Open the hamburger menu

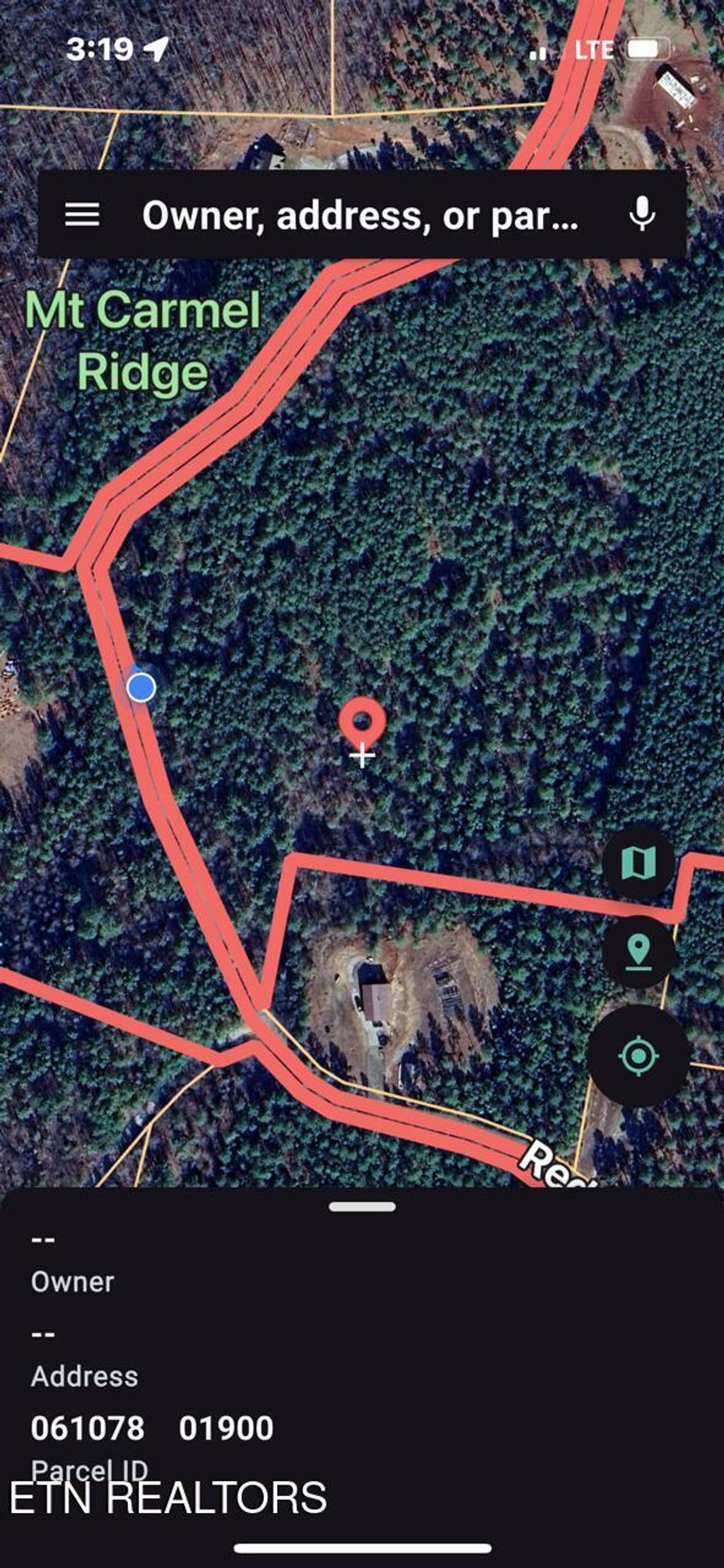pos(82,214)
